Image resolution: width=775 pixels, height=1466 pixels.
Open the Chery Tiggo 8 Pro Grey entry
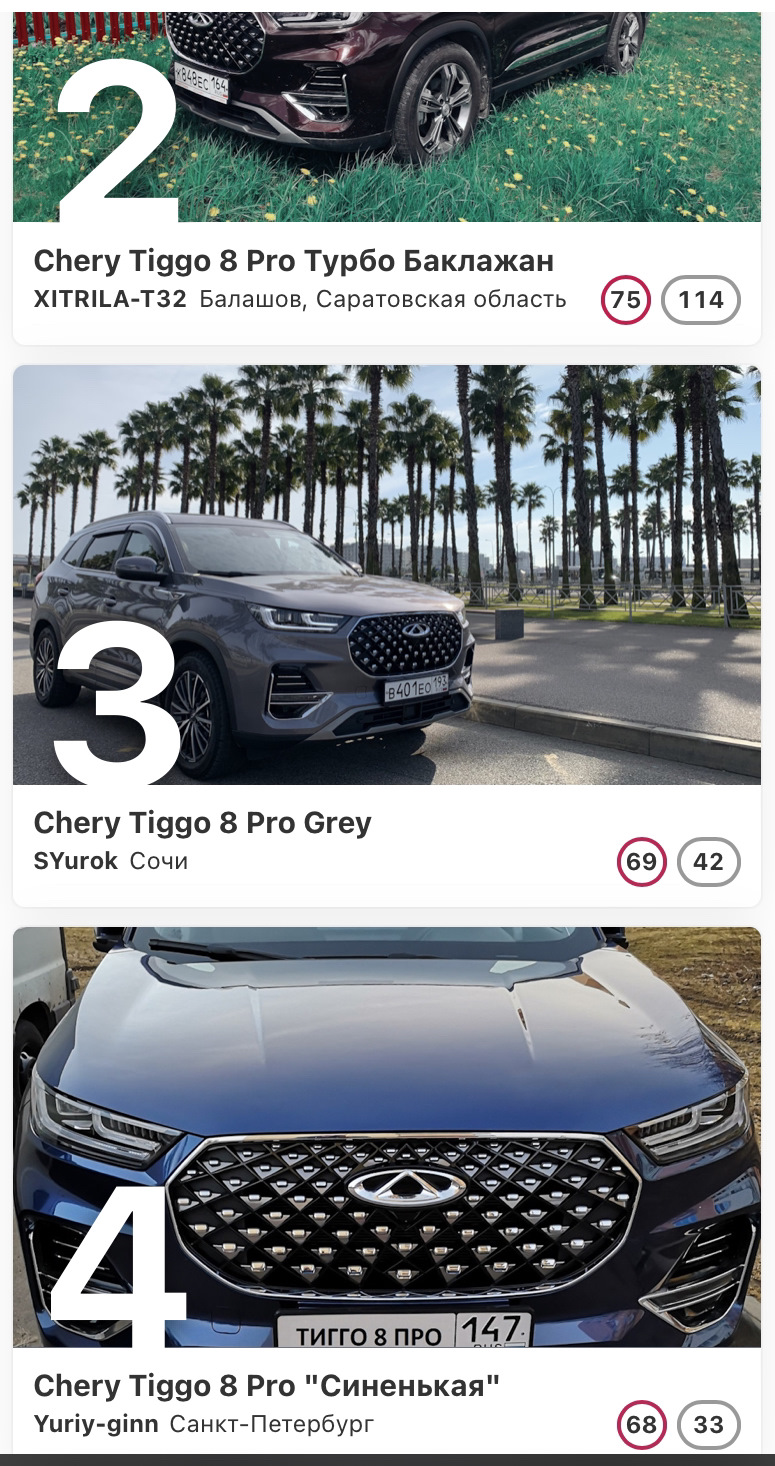(203, 822)
